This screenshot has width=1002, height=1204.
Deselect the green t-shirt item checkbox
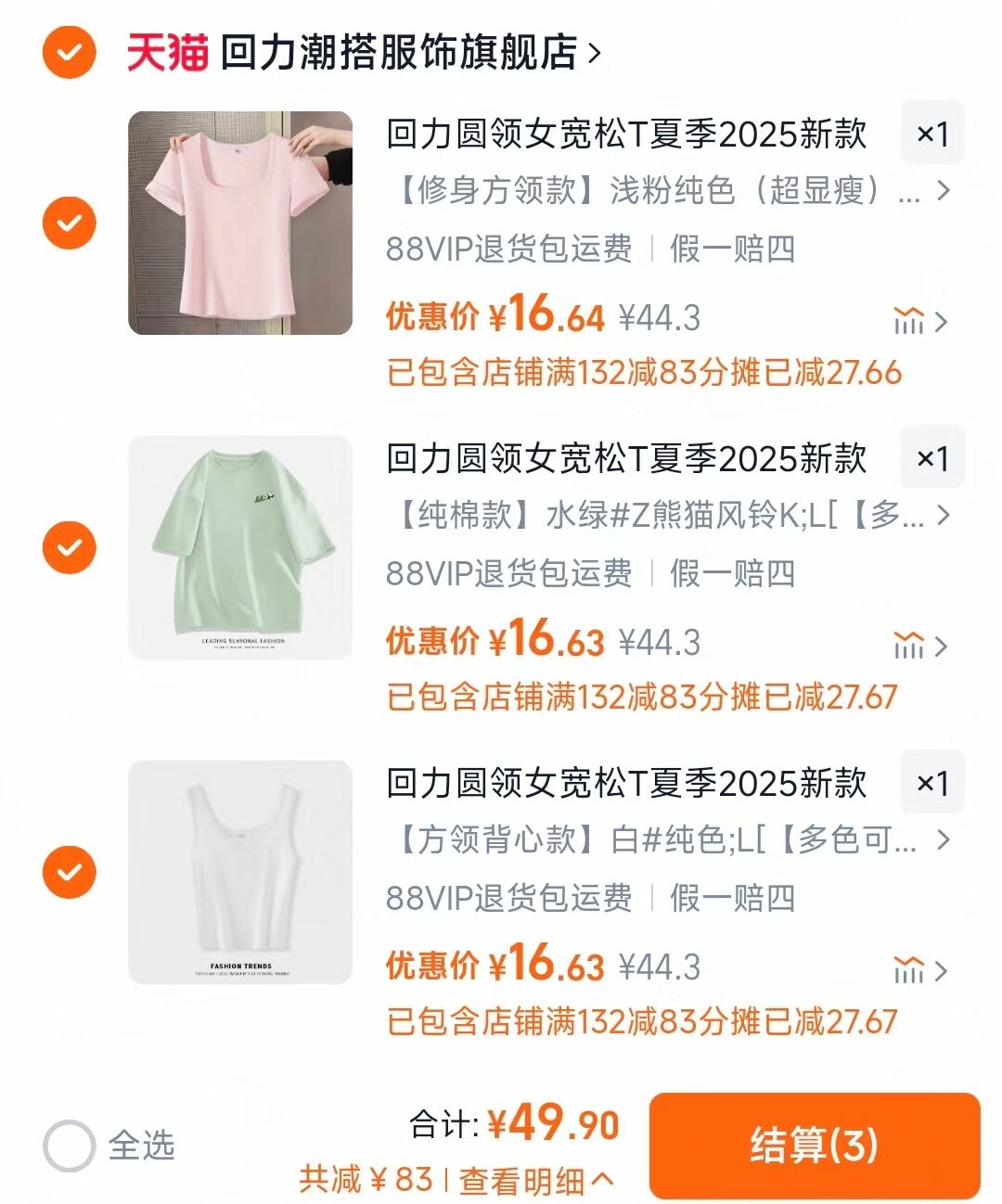click(68, 547)
